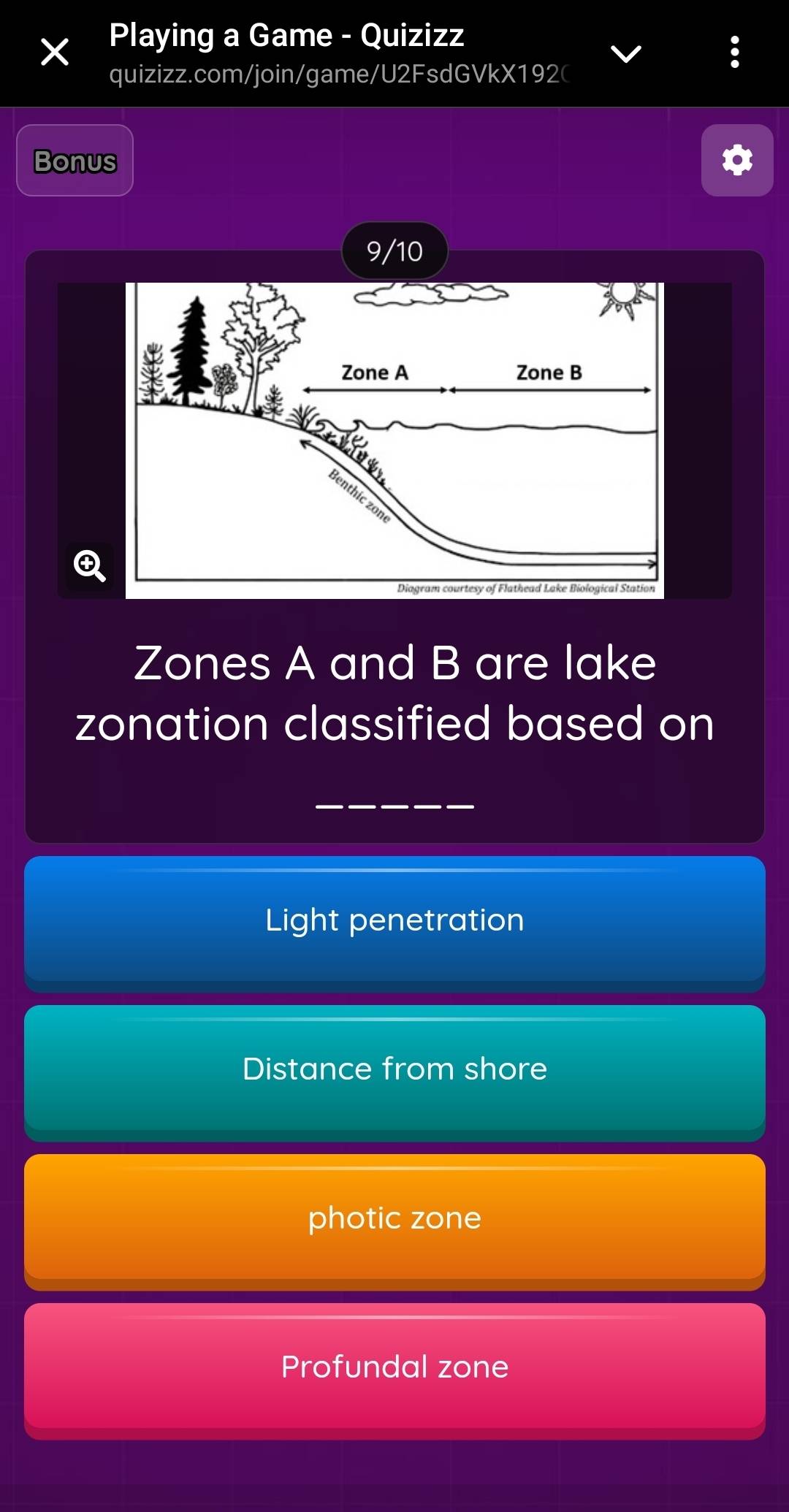Close the Quizizz game with the X icon
Image resolution: width=789 pixels, height=1512 pixels.
[x=53, y=52]
